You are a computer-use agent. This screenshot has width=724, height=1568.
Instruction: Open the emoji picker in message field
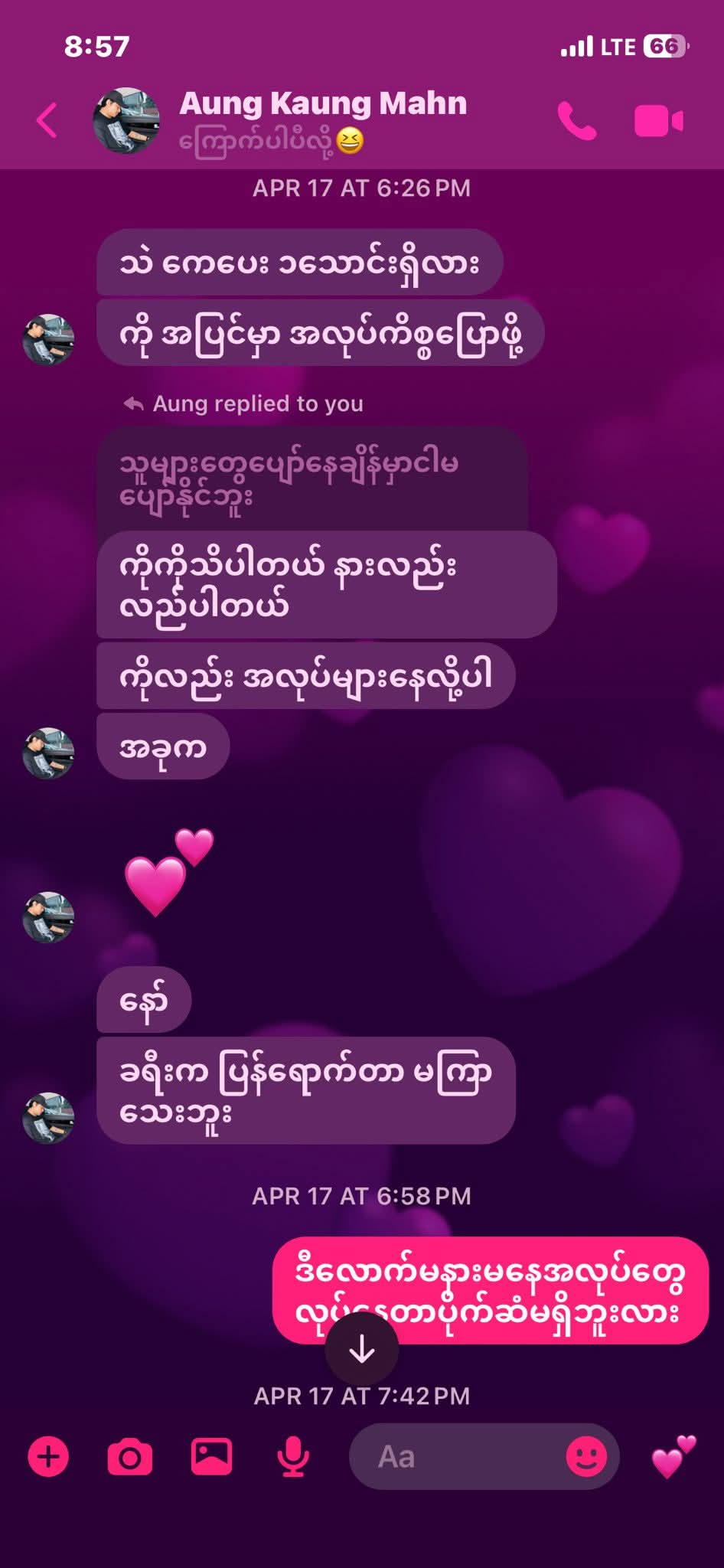(x=585, y=1456)
